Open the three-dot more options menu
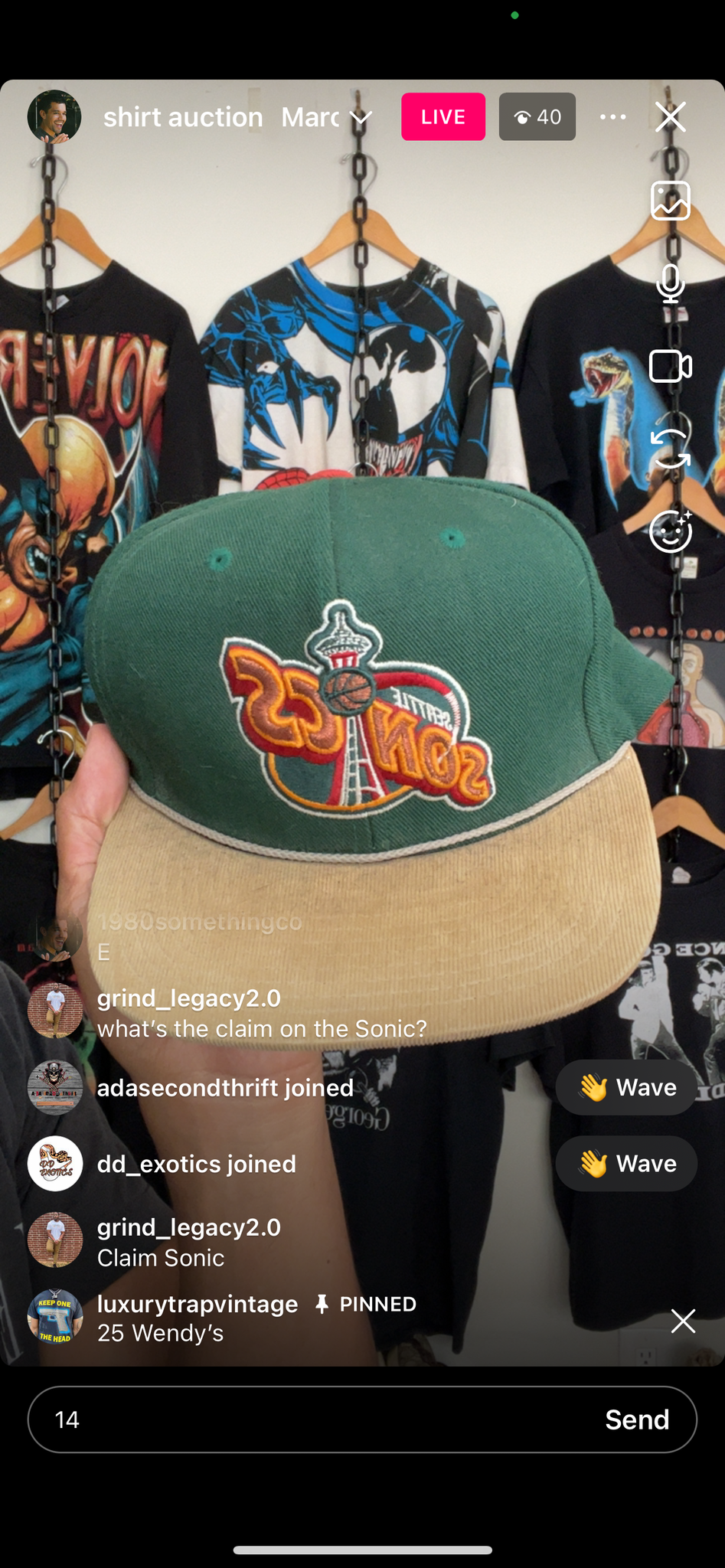The height and width of the screenshot is (1568, 725). tap(612, 117)
